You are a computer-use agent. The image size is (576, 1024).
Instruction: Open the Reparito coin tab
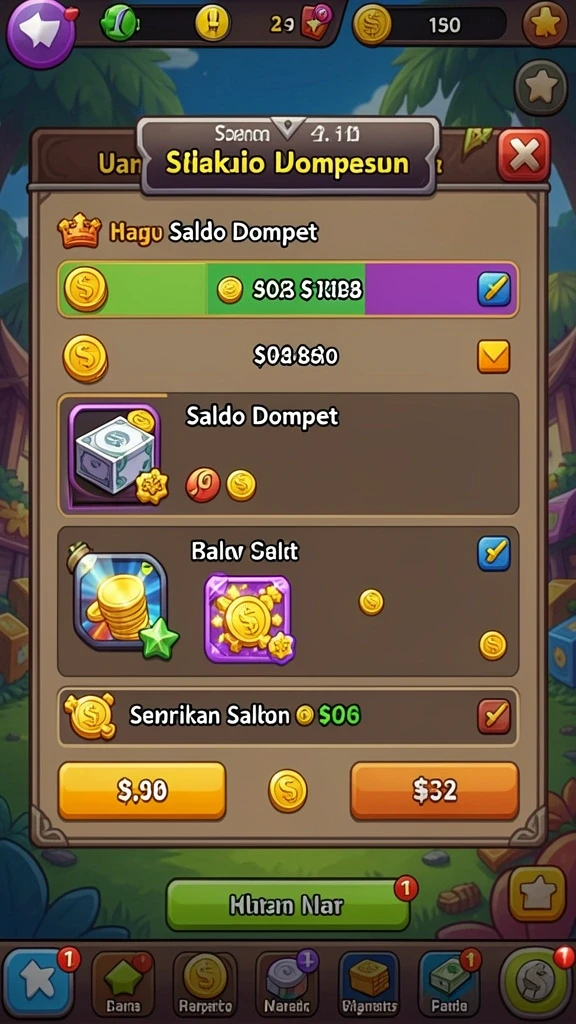pyautogui.click(x=204, y=984)
